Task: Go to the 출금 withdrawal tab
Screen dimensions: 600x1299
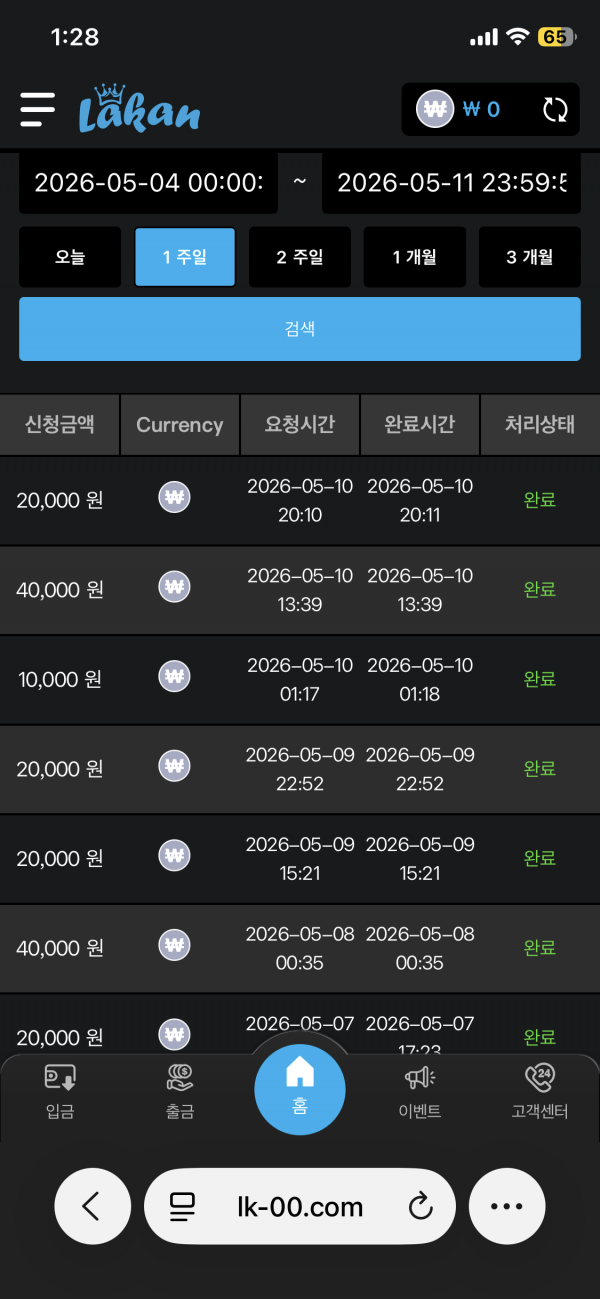Action: coord(180,1091)
